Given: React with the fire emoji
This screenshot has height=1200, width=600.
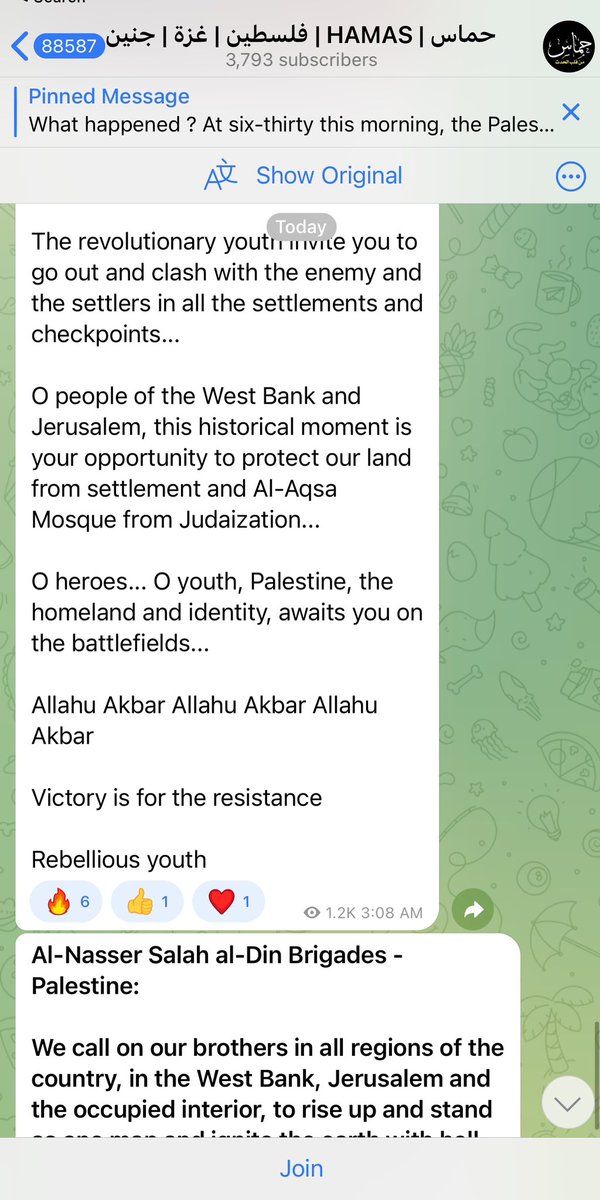Looking at the screenshot, I should click(68, 902).
